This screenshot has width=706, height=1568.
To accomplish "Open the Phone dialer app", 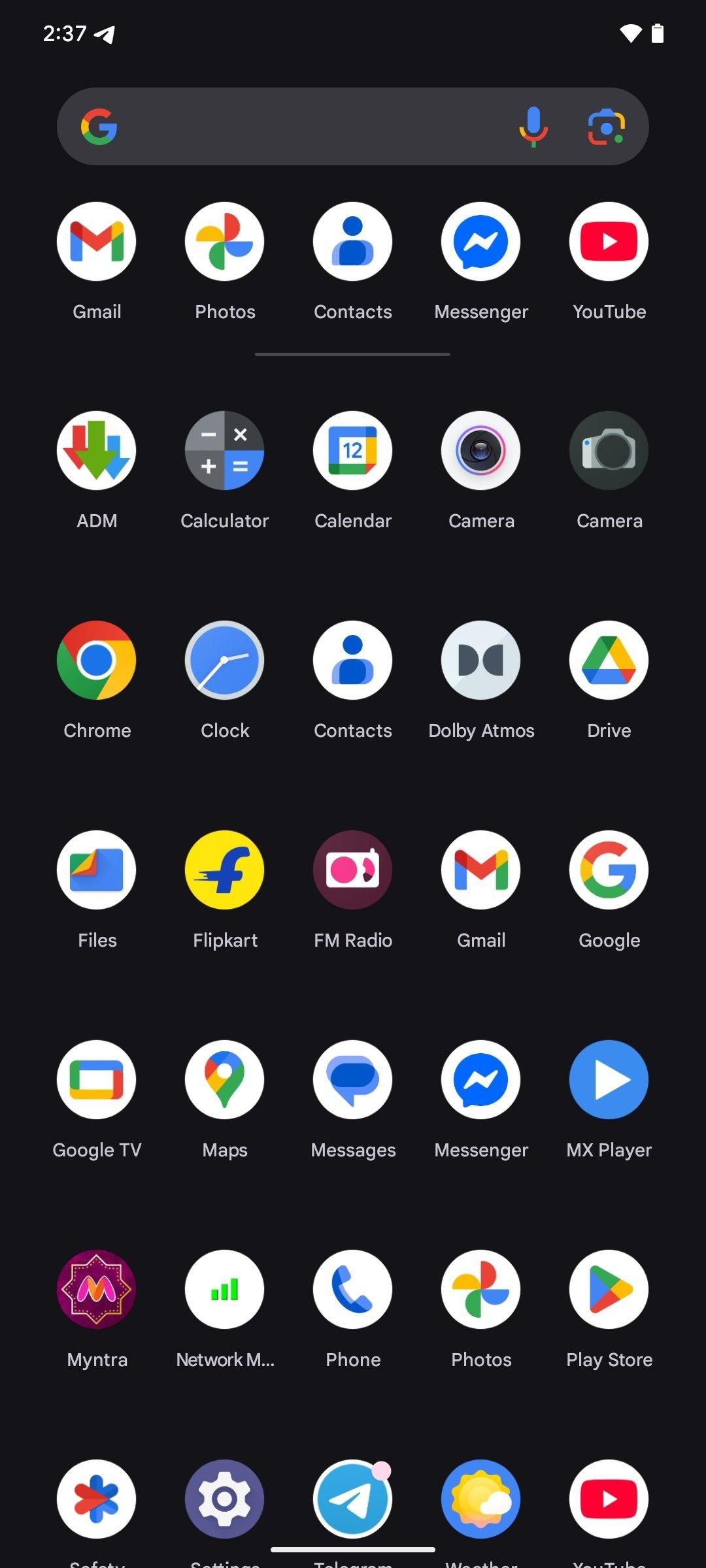I will coord(353,1290).
